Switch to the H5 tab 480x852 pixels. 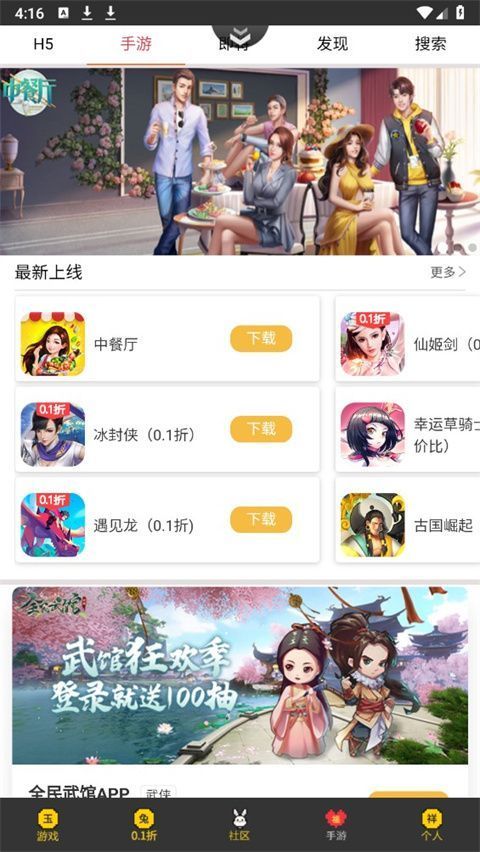tap(43, 44)
